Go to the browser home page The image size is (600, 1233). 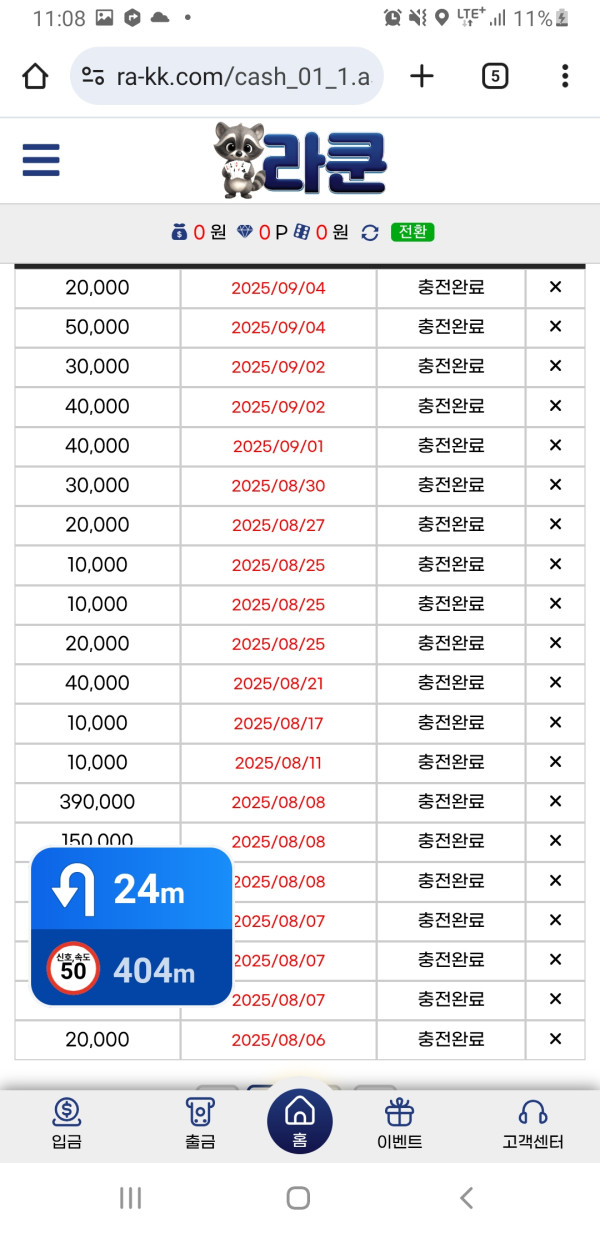(35, 76)
